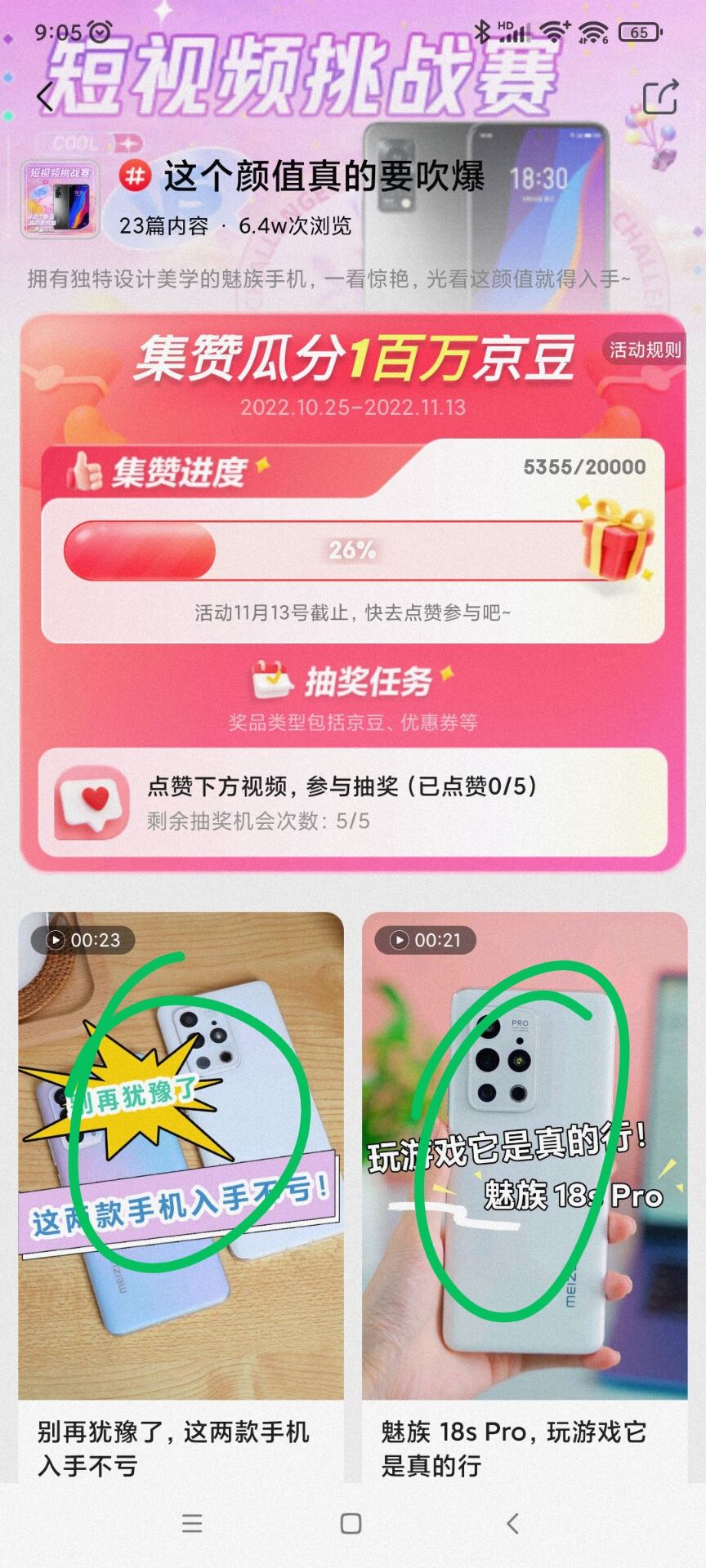Play the video 别再犹豫了，这两款手机入手不亏
This screenshot has width=706, height=1568.
(181, 1155)
